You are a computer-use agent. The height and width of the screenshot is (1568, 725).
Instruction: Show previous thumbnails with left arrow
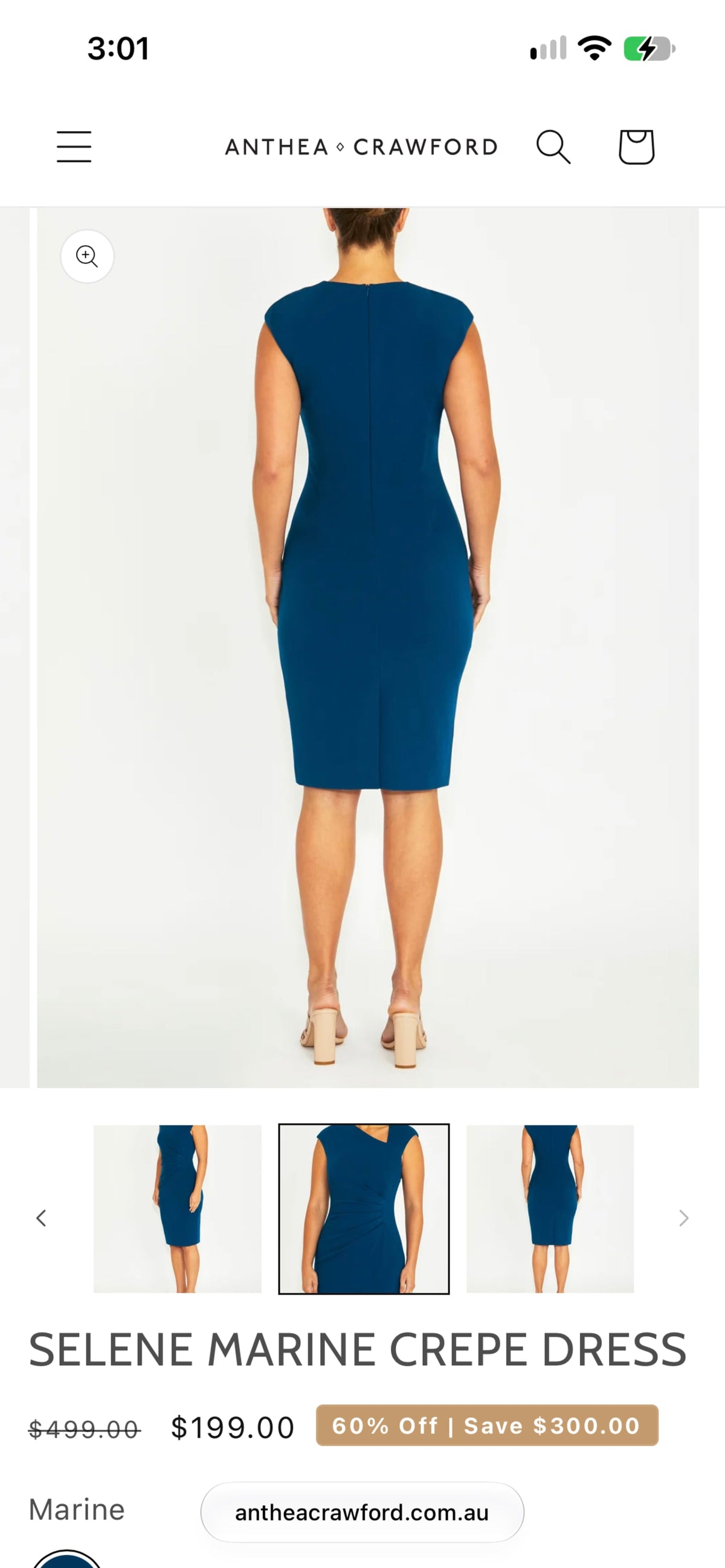point(42,1218)
